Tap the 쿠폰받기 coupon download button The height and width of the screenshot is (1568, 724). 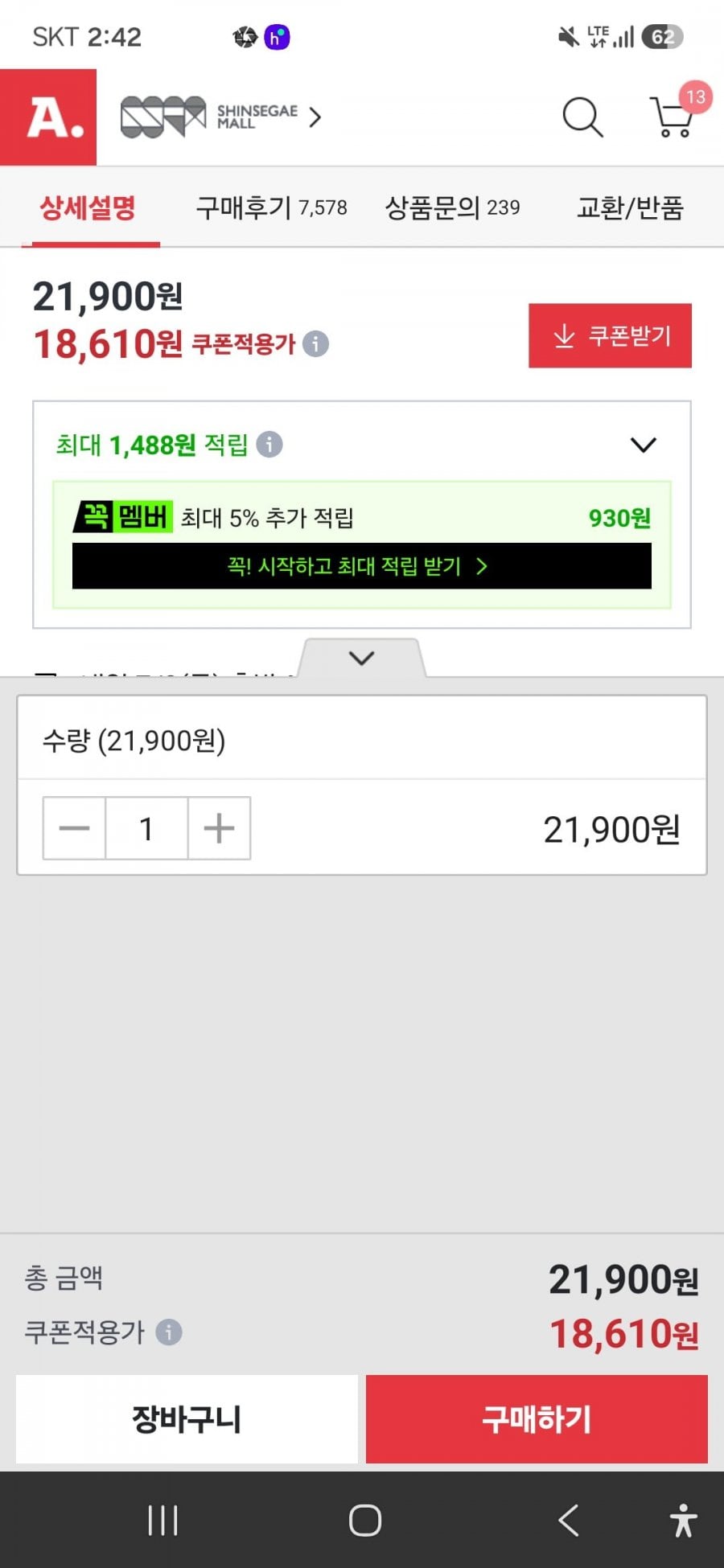point(610,335)
